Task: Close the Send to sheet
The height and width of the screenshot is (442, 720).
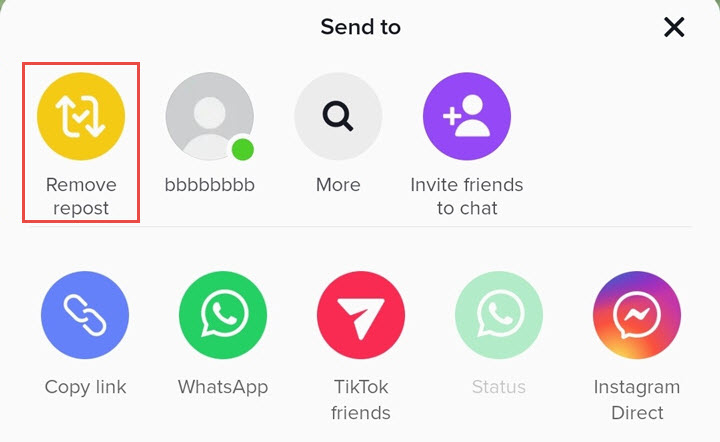Action: pos(674,27)
